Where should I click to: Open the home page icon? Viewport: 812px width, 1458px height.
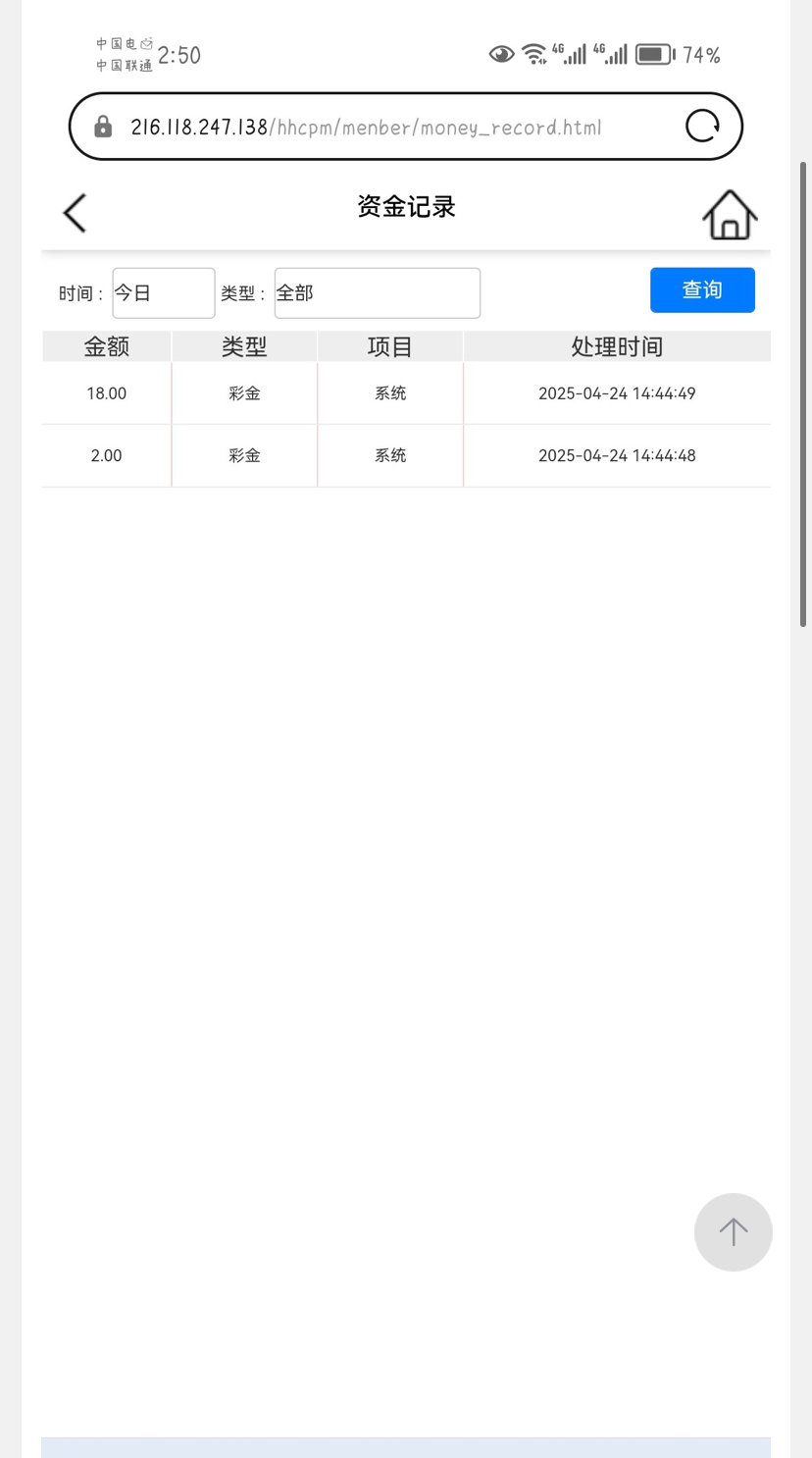[730, 214]
